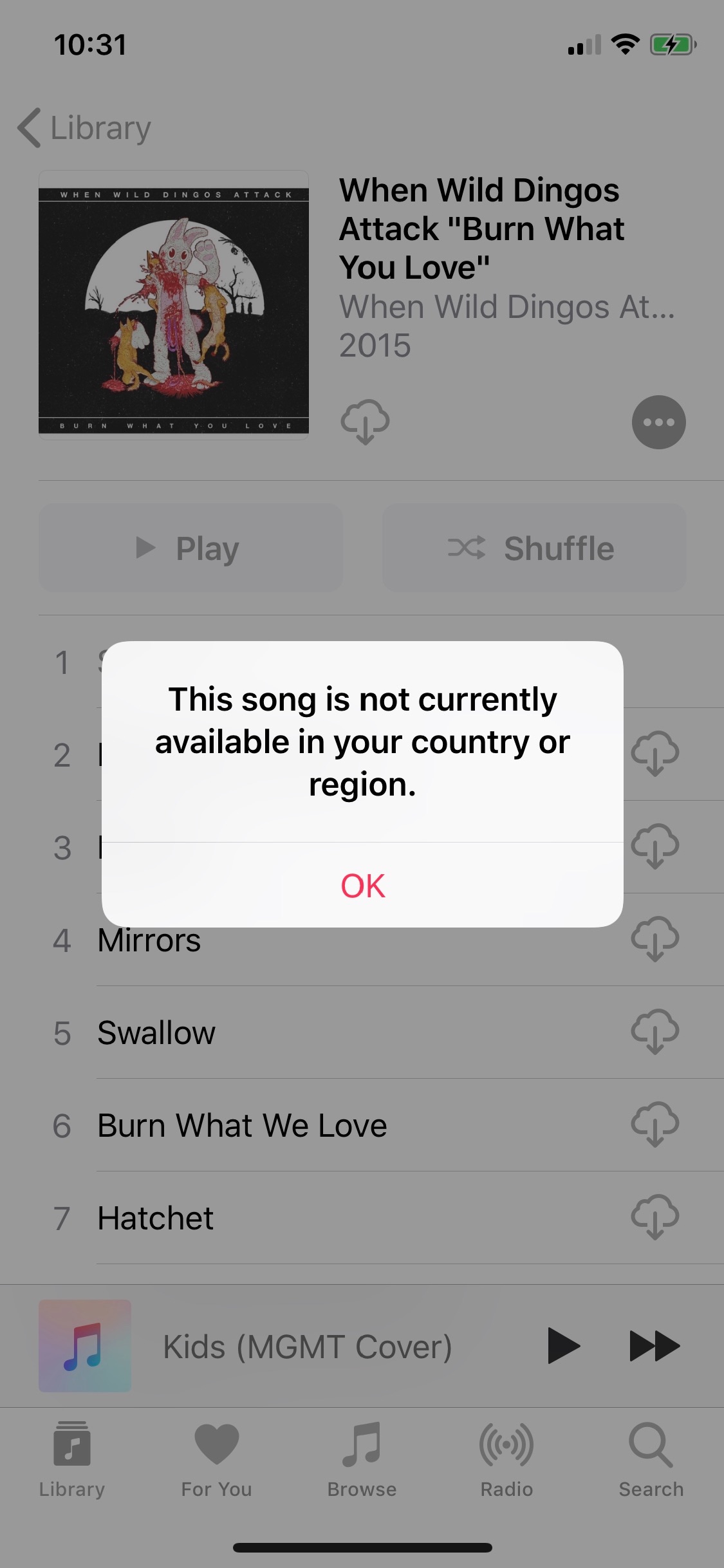Dismiss the alert with OK
The width and height of the screenshot is (724, 1568).
tap(362, 885)
